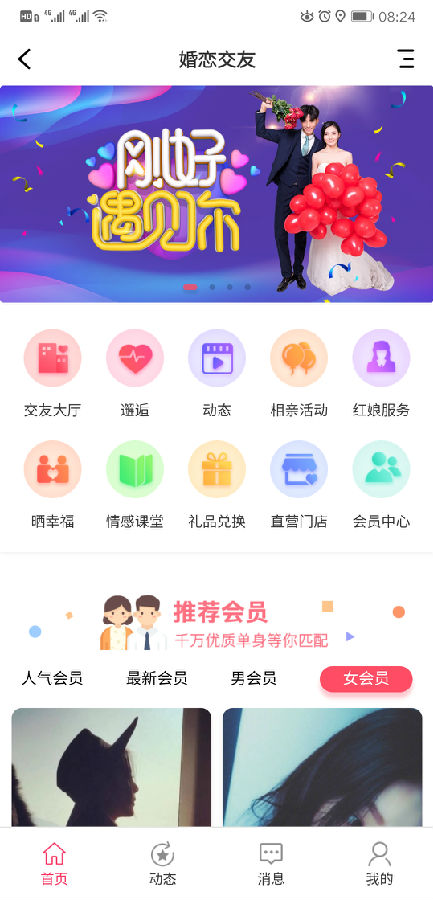
Task: Go to 情感课堂
Action: pos(134,484)
